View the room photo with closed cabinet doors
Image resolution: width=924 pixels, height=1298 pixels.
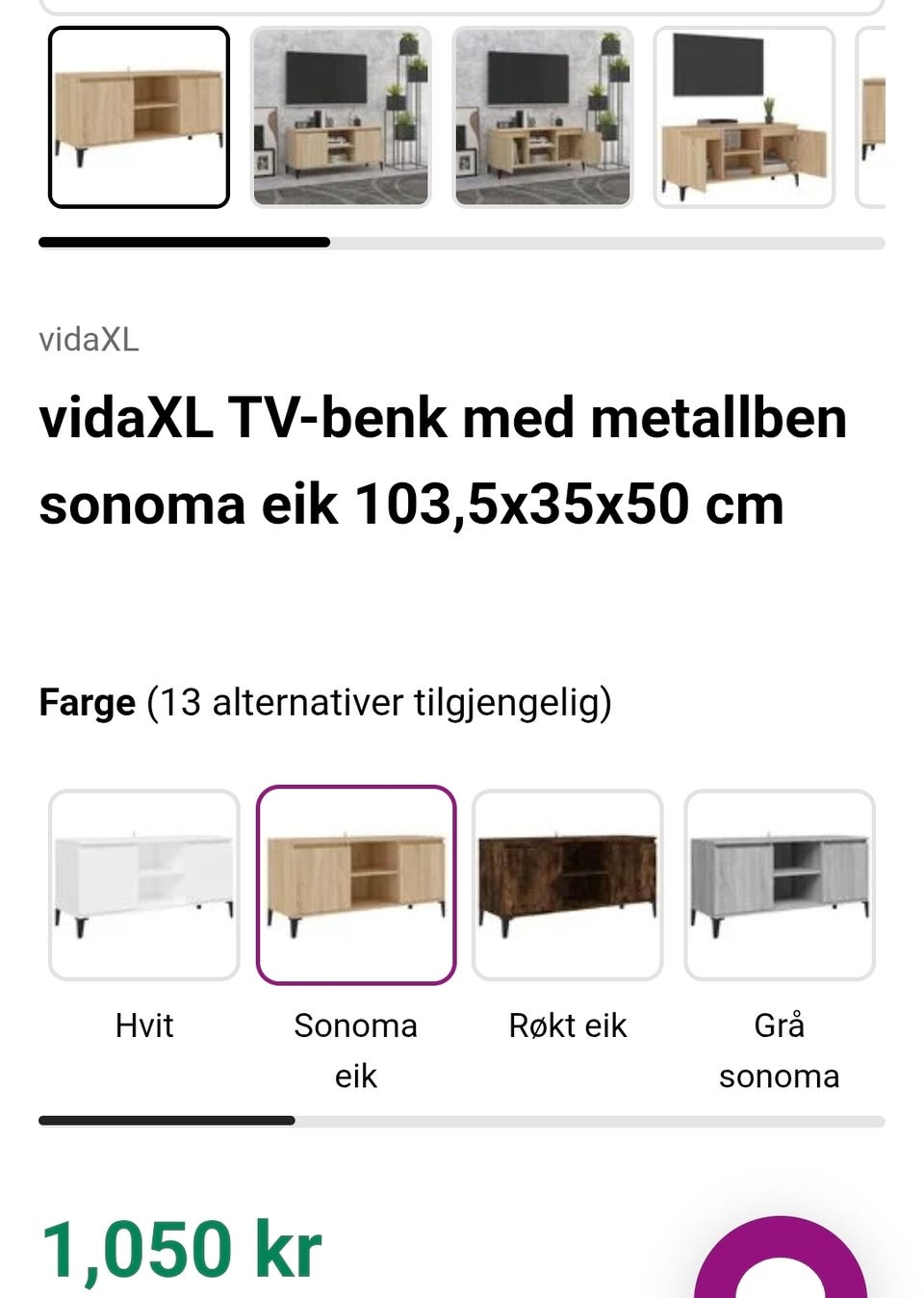[341, 117]
